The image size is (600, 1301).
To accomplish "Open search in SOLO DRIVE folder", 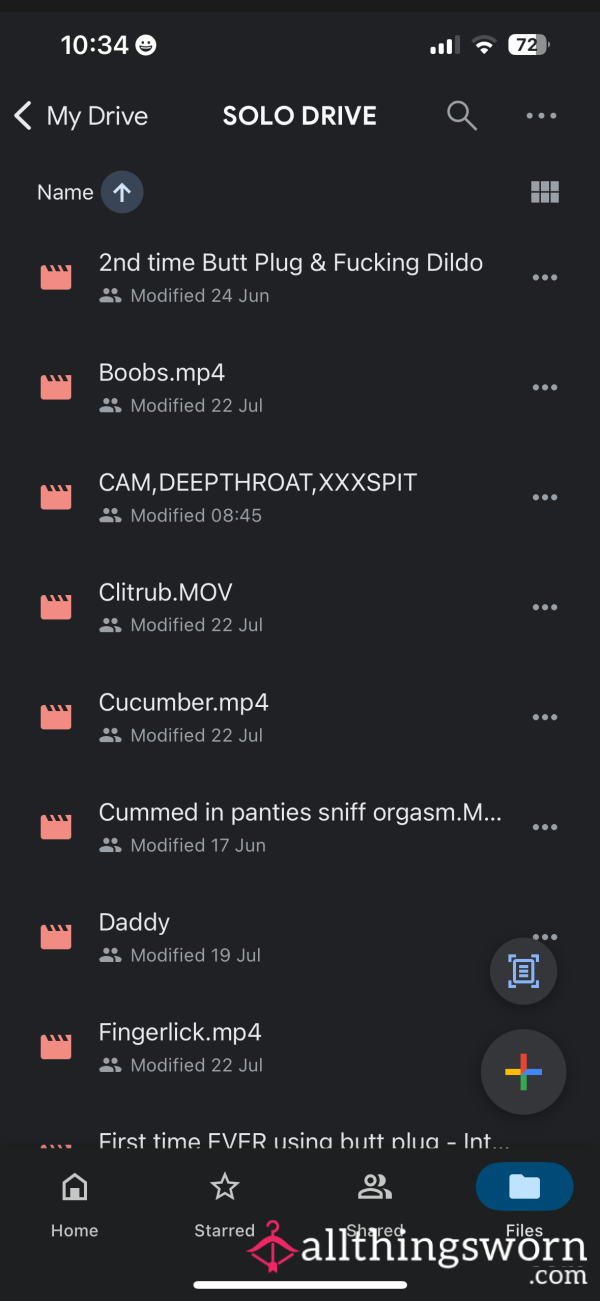I will tap(461, 116).
